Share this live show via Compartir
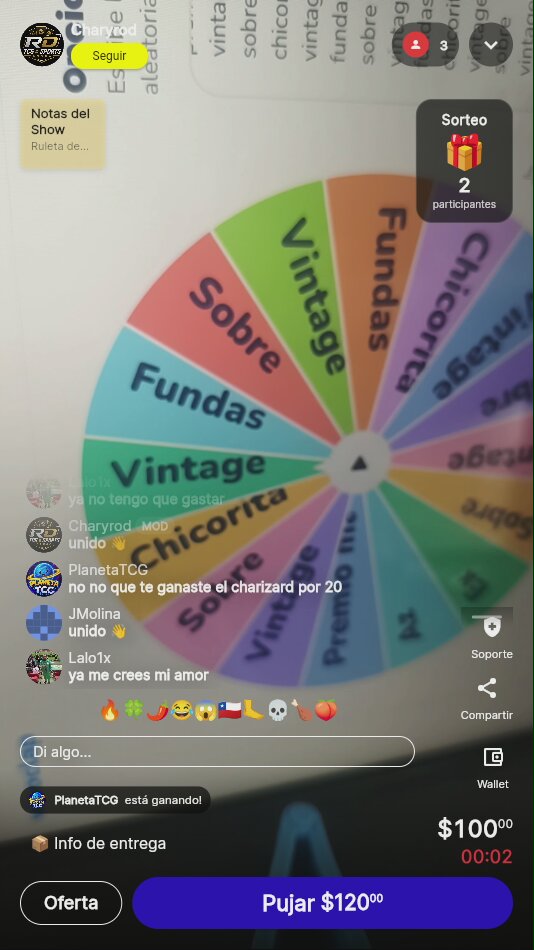This screenshot has width=534, height=950. 487,699
